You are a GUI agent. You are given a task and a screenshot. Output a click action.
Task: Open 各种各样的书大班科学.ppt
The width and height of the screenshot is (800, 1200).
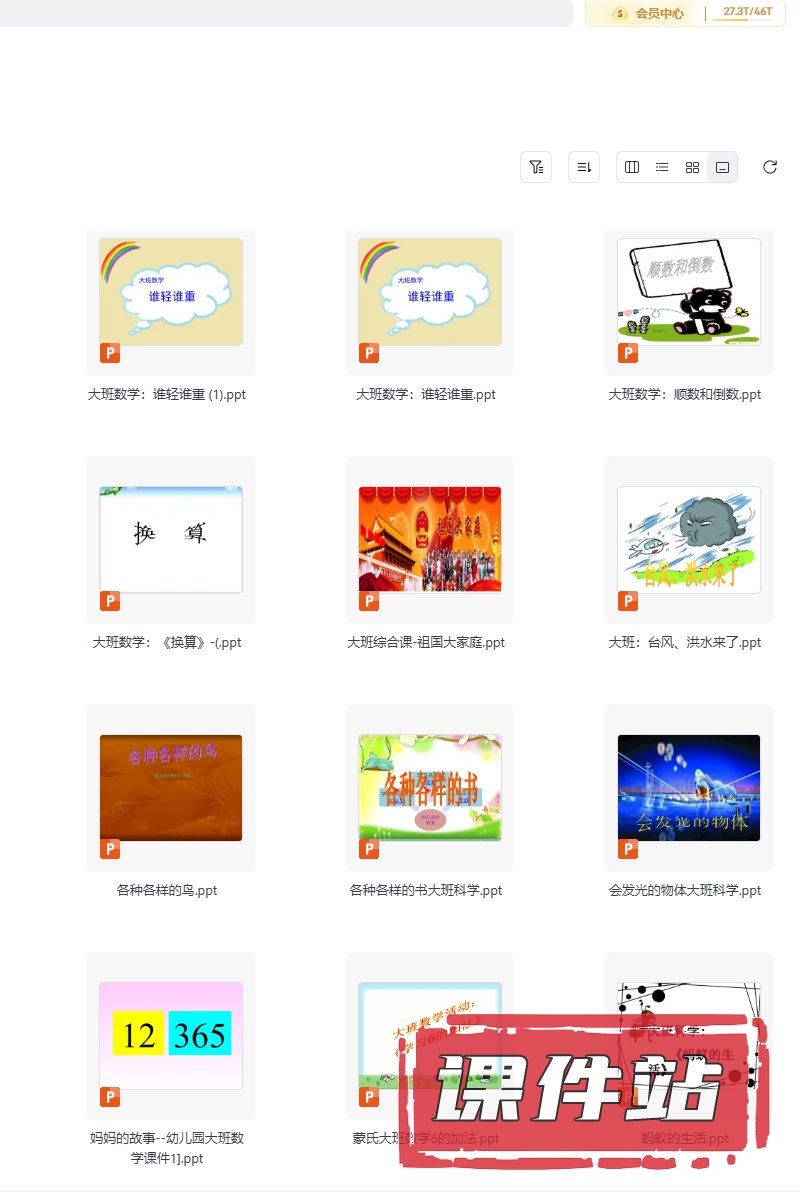pos(430,788)
